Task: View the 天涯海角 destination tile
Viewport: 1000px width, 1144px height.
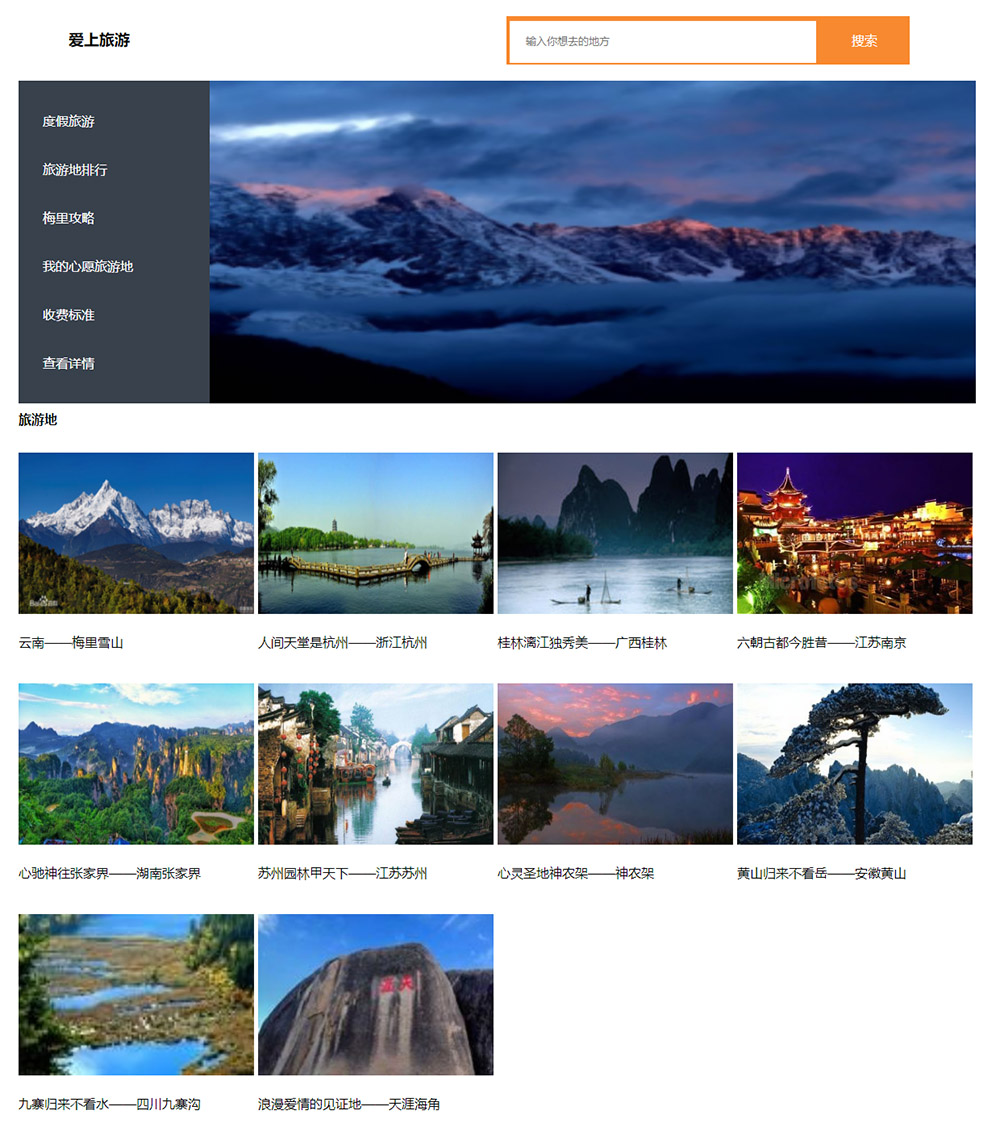Action: [x=375, y=994]
